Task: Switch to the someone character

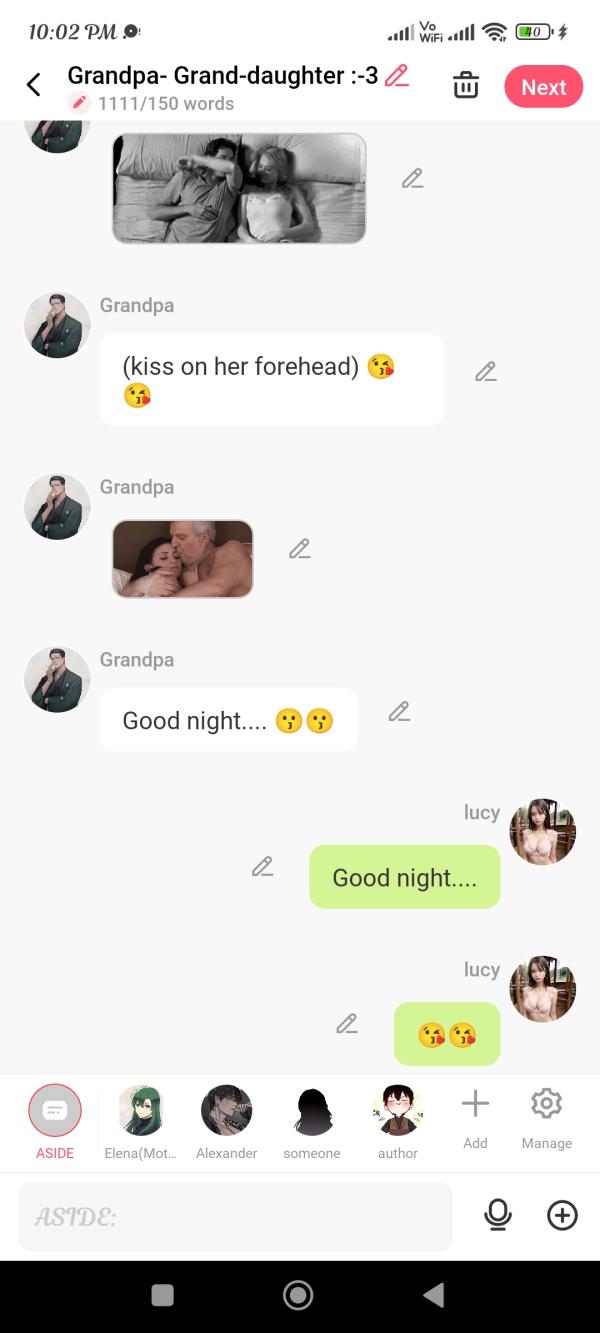Action: pos(312,1119)
